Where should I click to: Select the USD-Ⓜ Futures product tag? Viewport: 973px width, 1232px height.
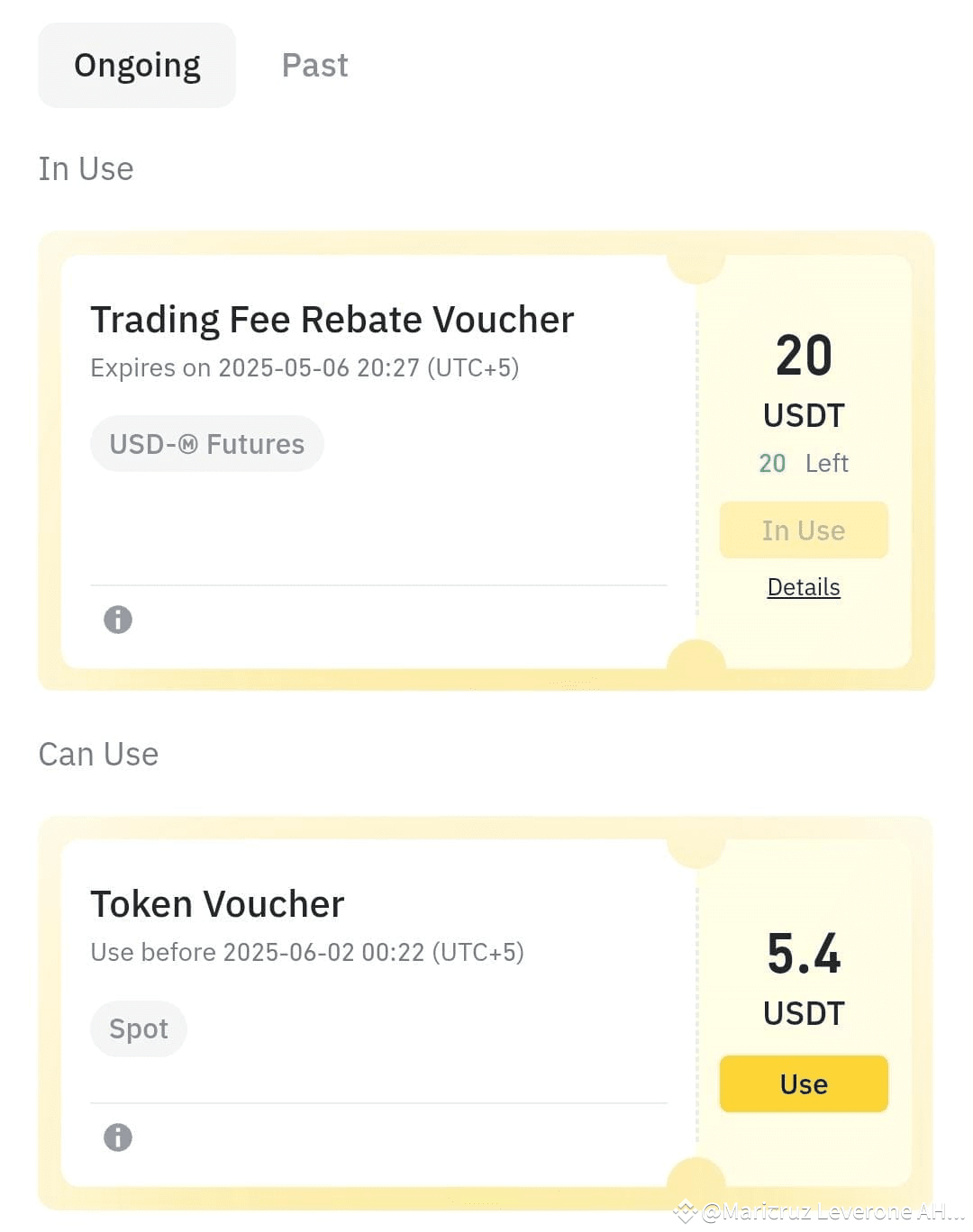click(x=206, y=443)
